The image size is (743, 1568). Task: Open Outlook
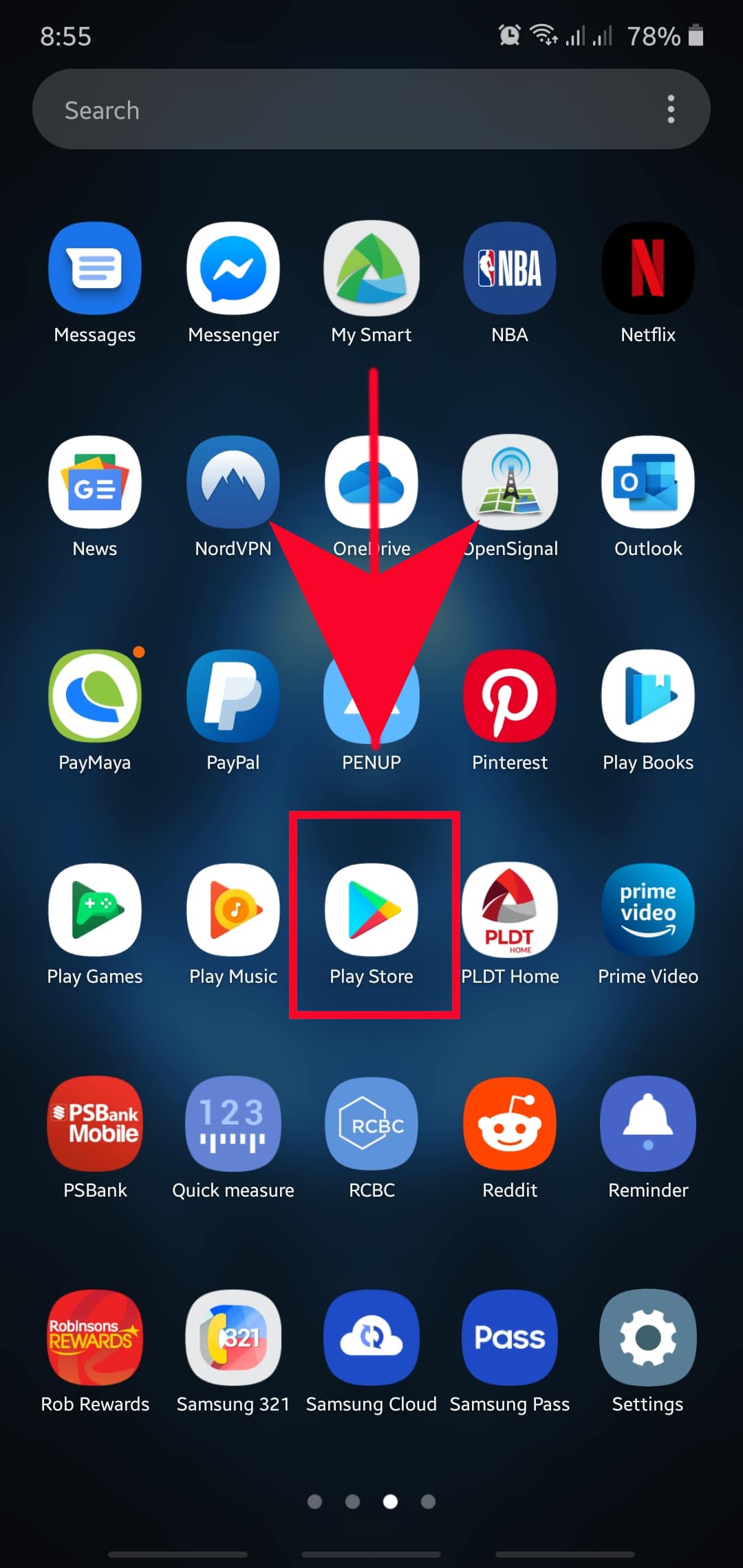click(x=648, y=482)
